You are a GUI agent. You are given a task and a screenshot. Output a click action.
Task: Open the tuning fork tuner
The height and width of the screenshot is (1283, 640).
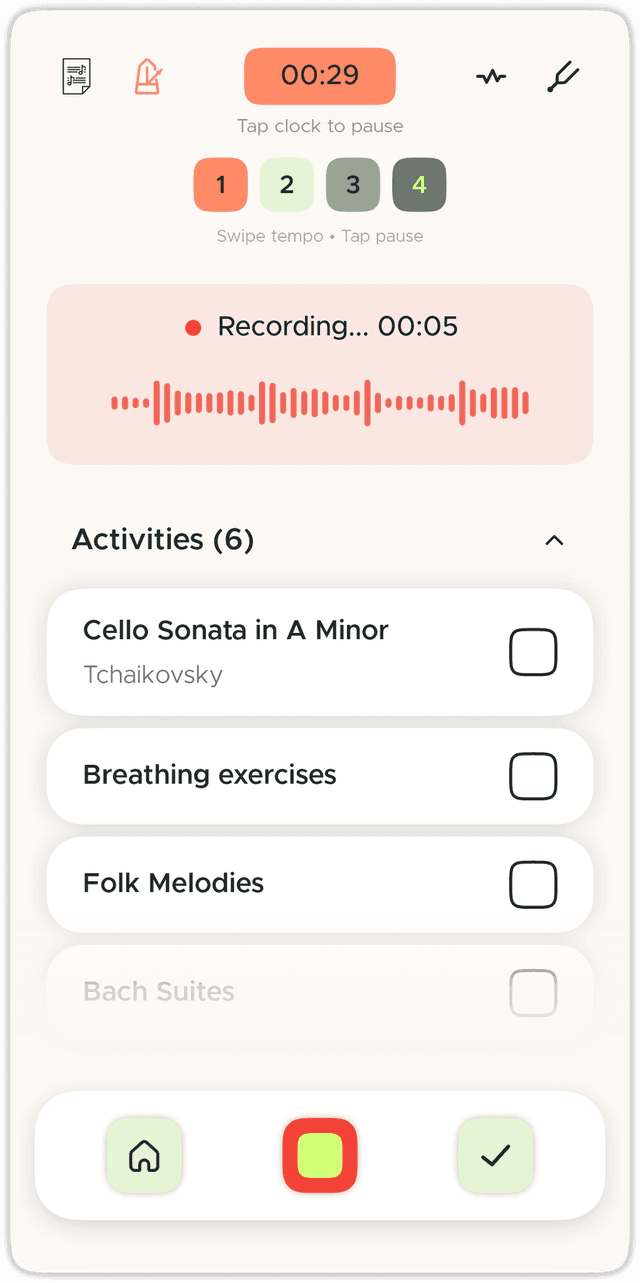(x=563, y=77)
